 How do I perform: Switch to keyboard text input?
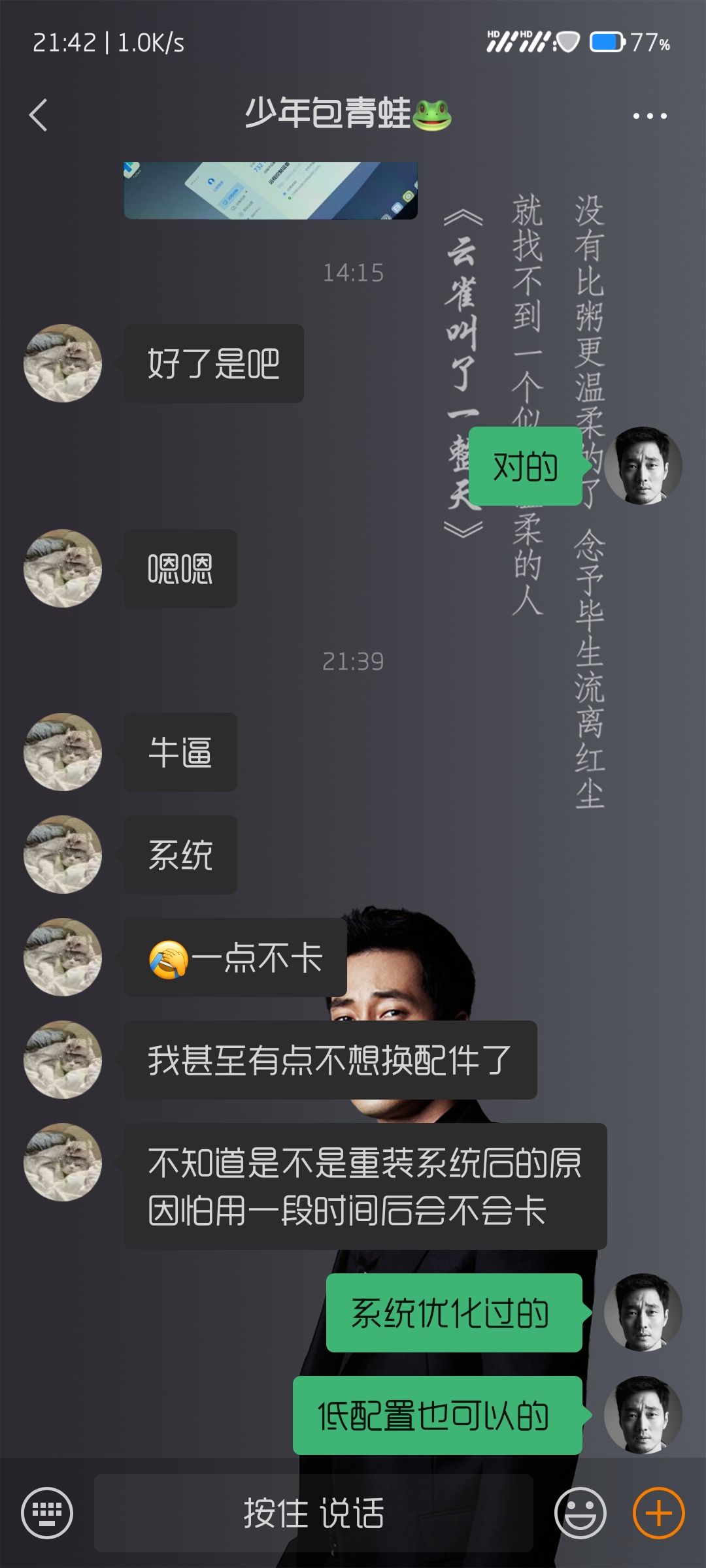pyautogui.click(x=47, y=1512)
